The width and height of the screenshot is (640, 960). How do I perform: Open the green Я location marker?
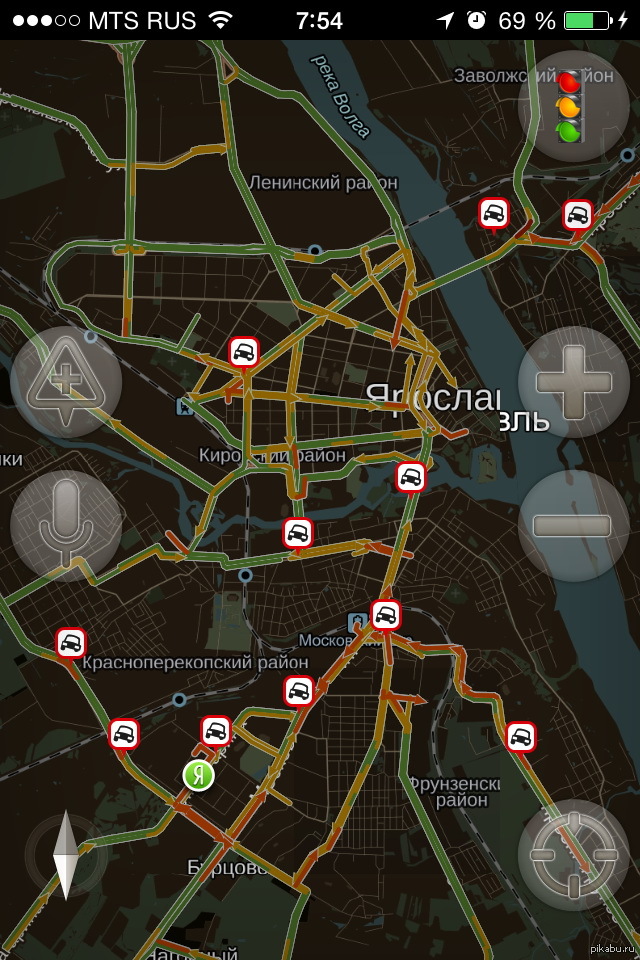coord(200,774)
